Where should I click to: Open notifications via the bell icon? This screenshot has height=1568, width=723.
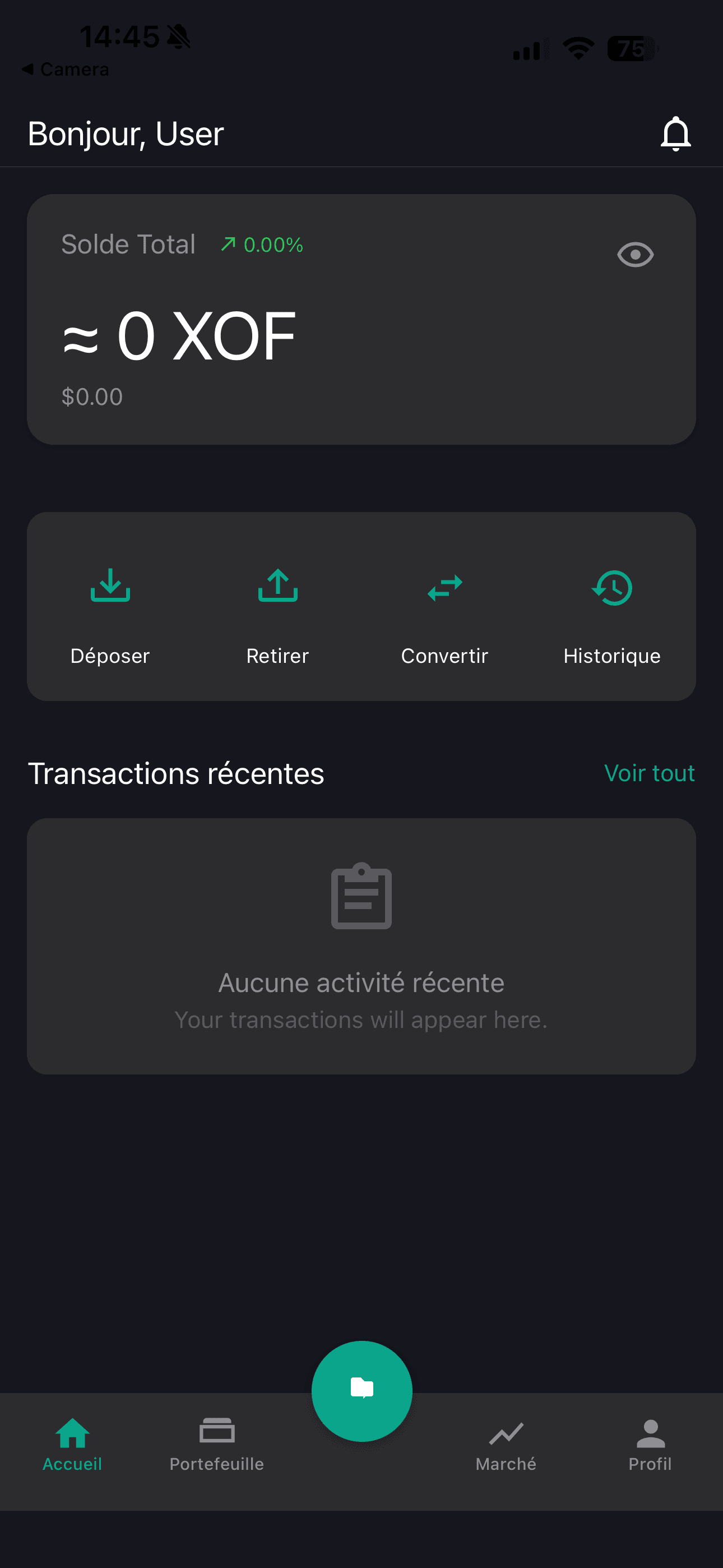(x=676, y=133)
